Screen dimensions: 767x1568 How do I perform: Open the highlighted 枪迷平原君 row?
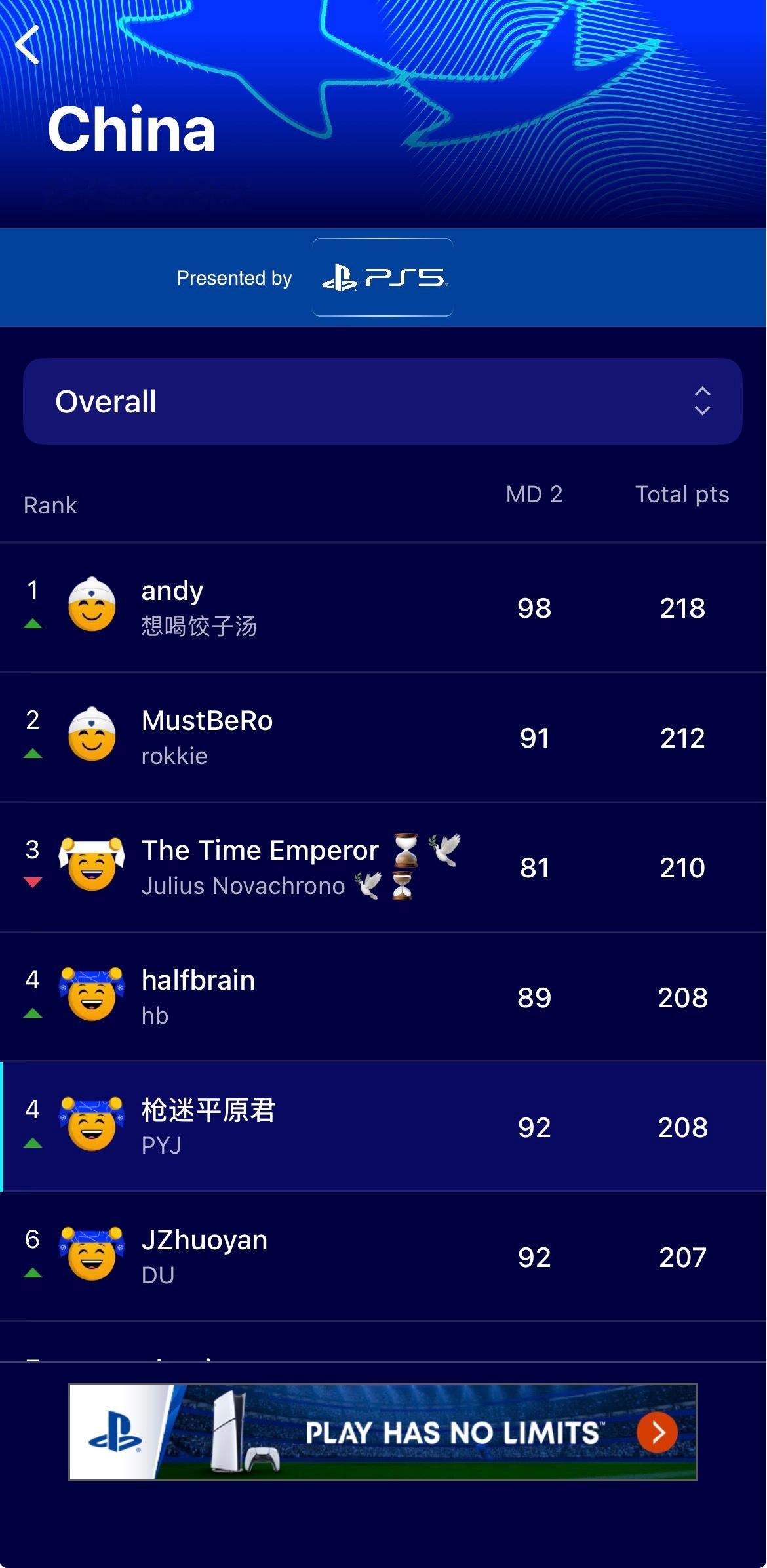(383, 1127)
